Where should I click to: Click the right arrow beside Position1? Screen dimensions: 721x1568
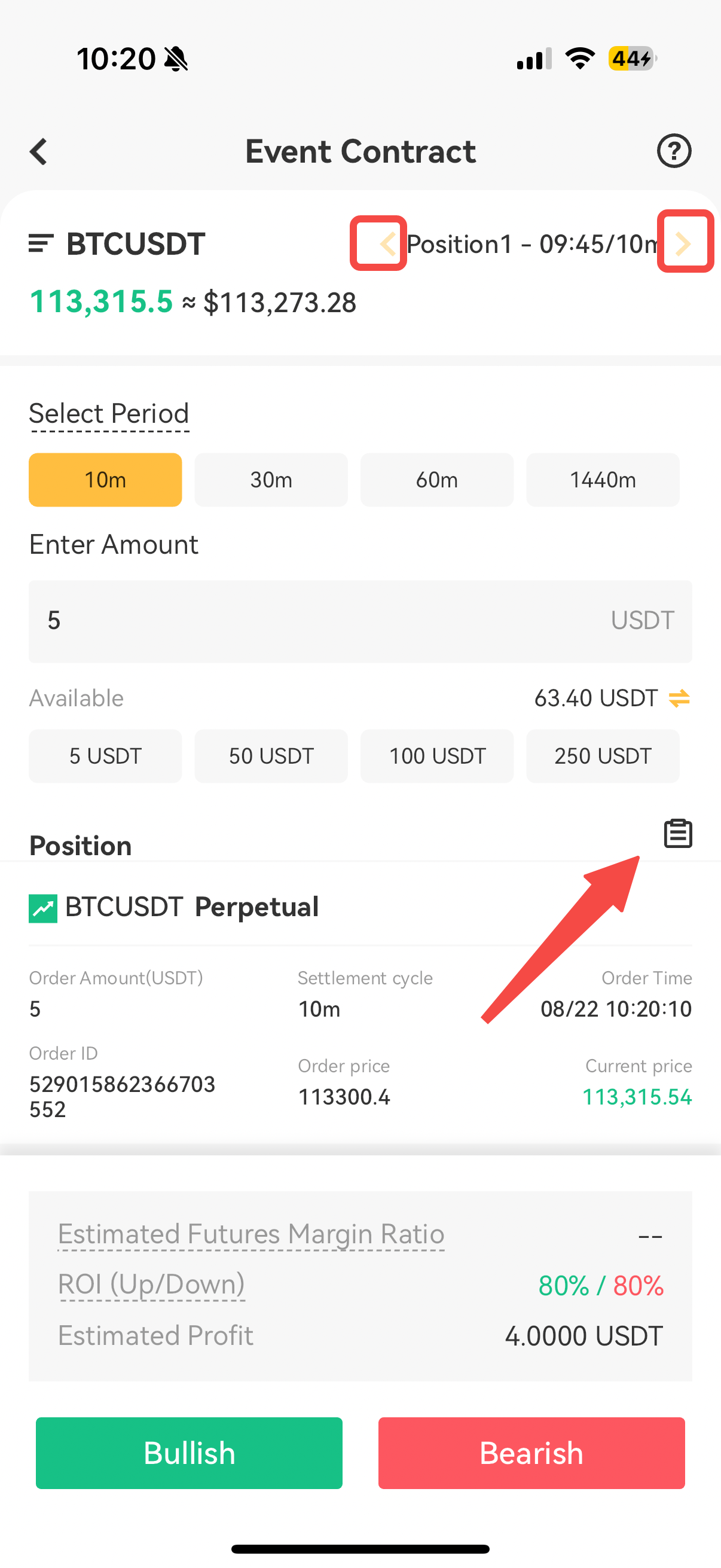[685, 243]
